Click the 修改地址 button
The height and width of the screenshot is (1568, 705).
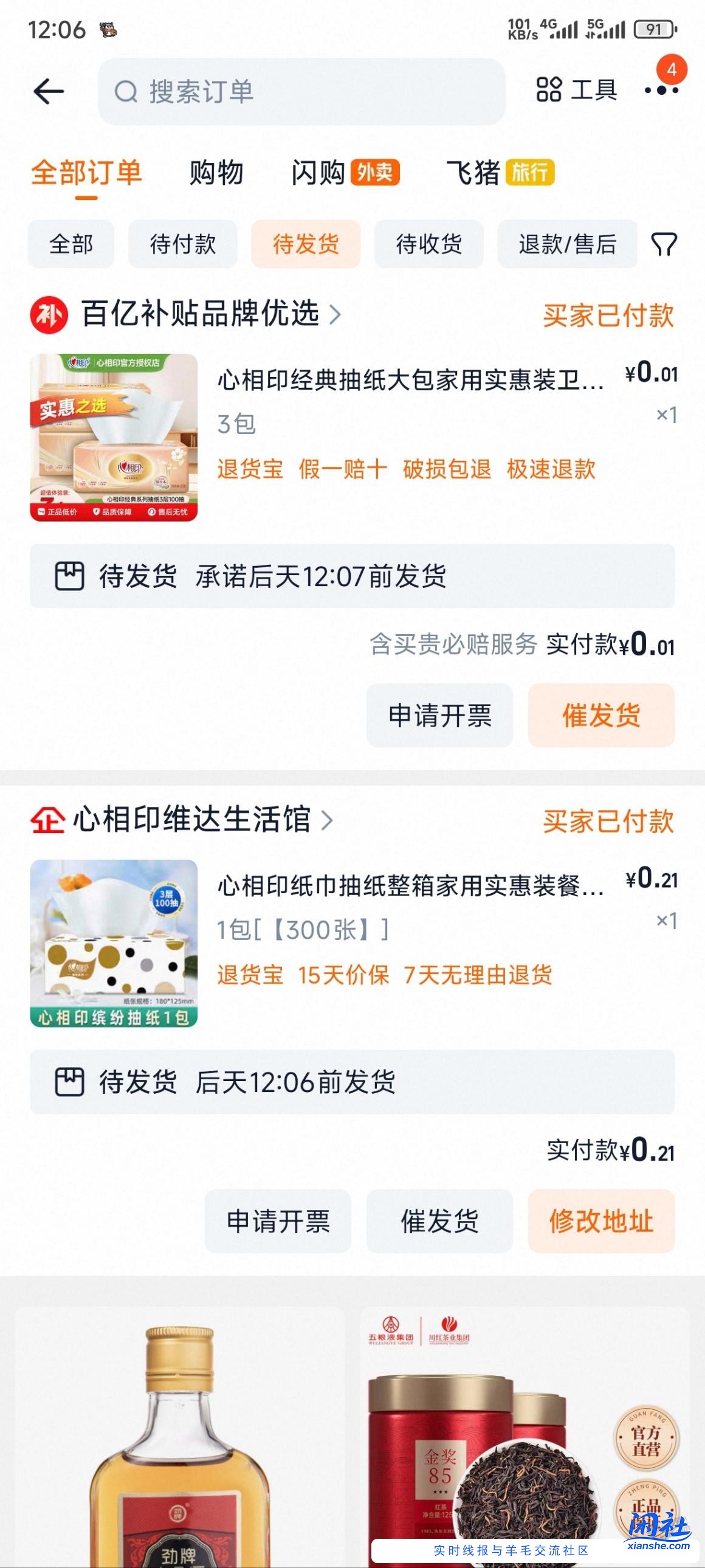tap(601, 1221)
